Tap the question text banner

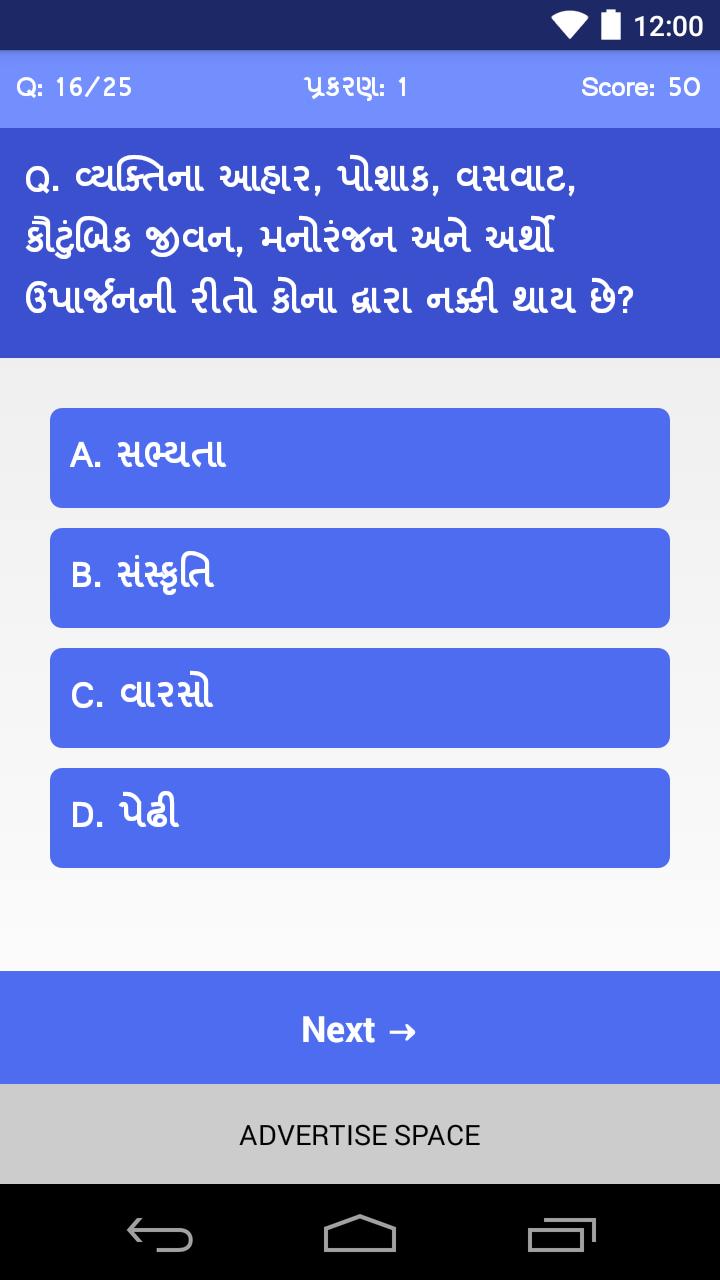tap(360, 238)
